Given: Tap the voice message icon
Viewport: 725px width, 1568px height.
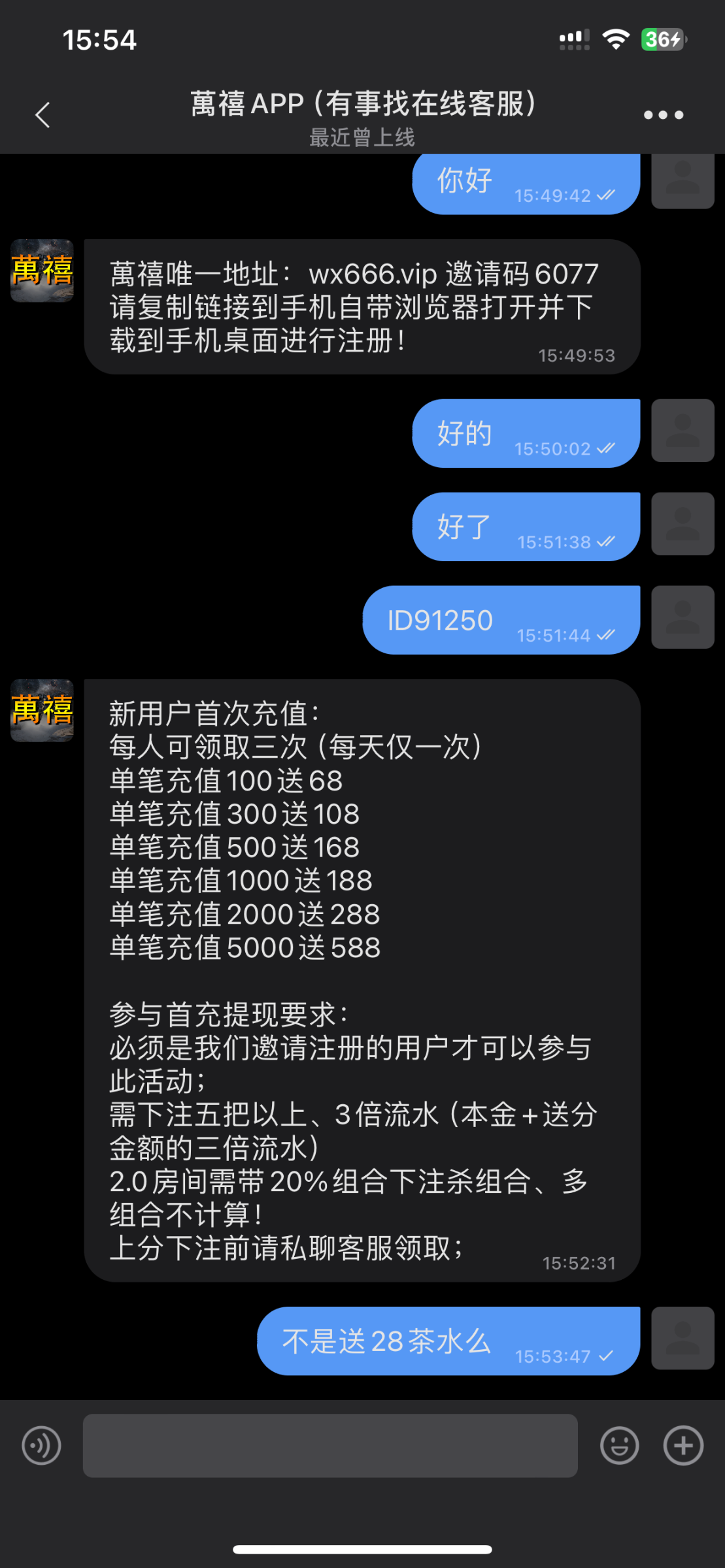Looking at the screenshot, I should [41, 1445].
